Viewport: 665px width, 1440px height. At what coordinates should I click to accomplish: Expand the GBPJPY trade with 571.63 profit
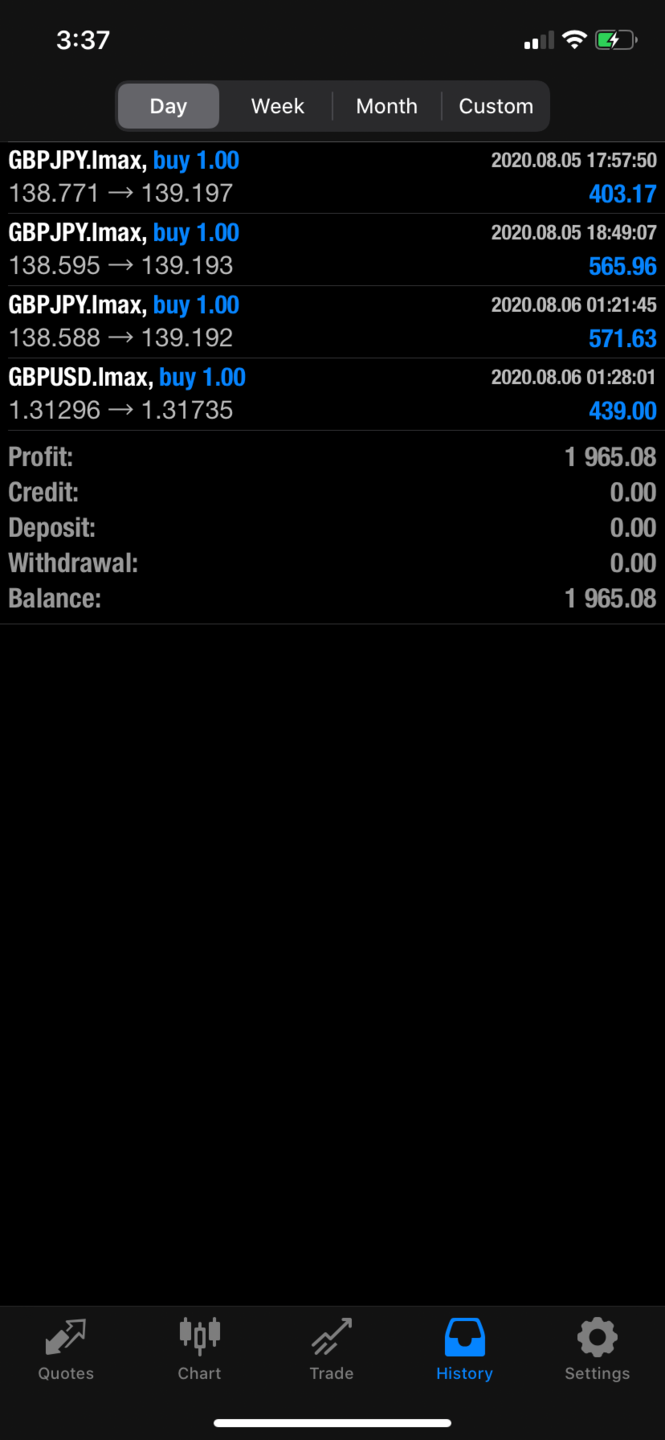[332, 322]
